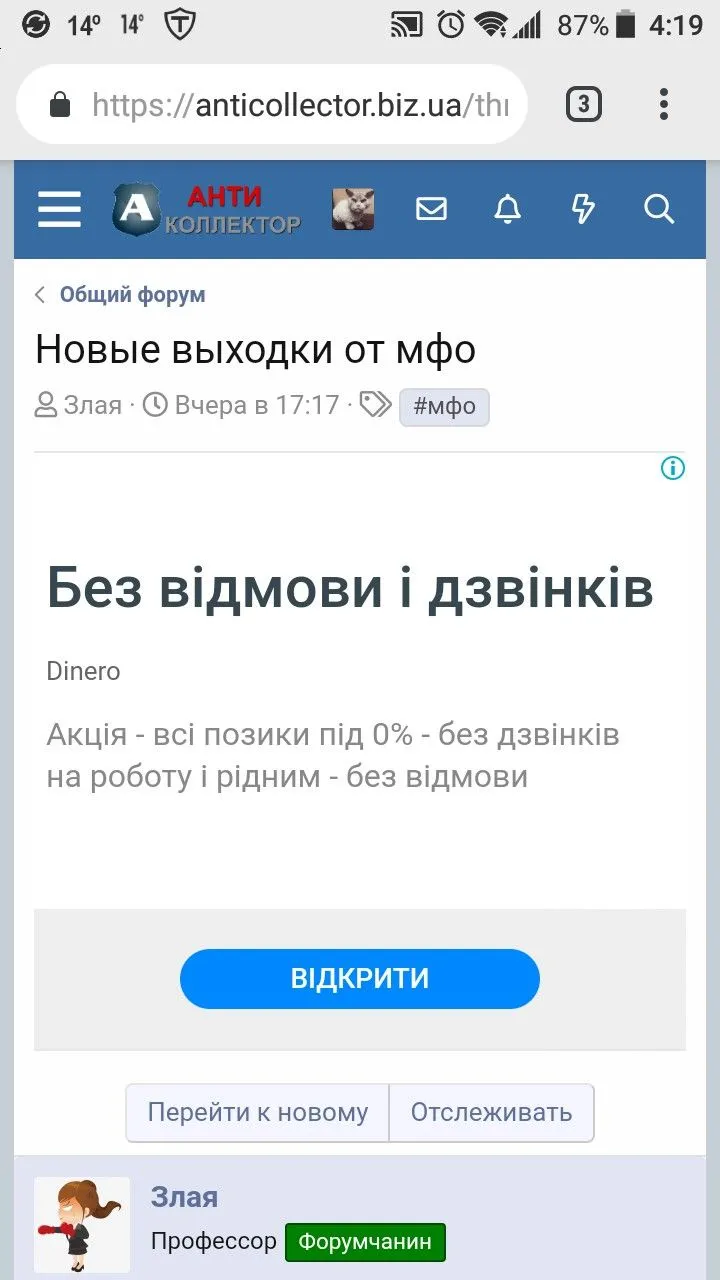Open private messages envelope

pyautogui.click(x=431, y=209)
